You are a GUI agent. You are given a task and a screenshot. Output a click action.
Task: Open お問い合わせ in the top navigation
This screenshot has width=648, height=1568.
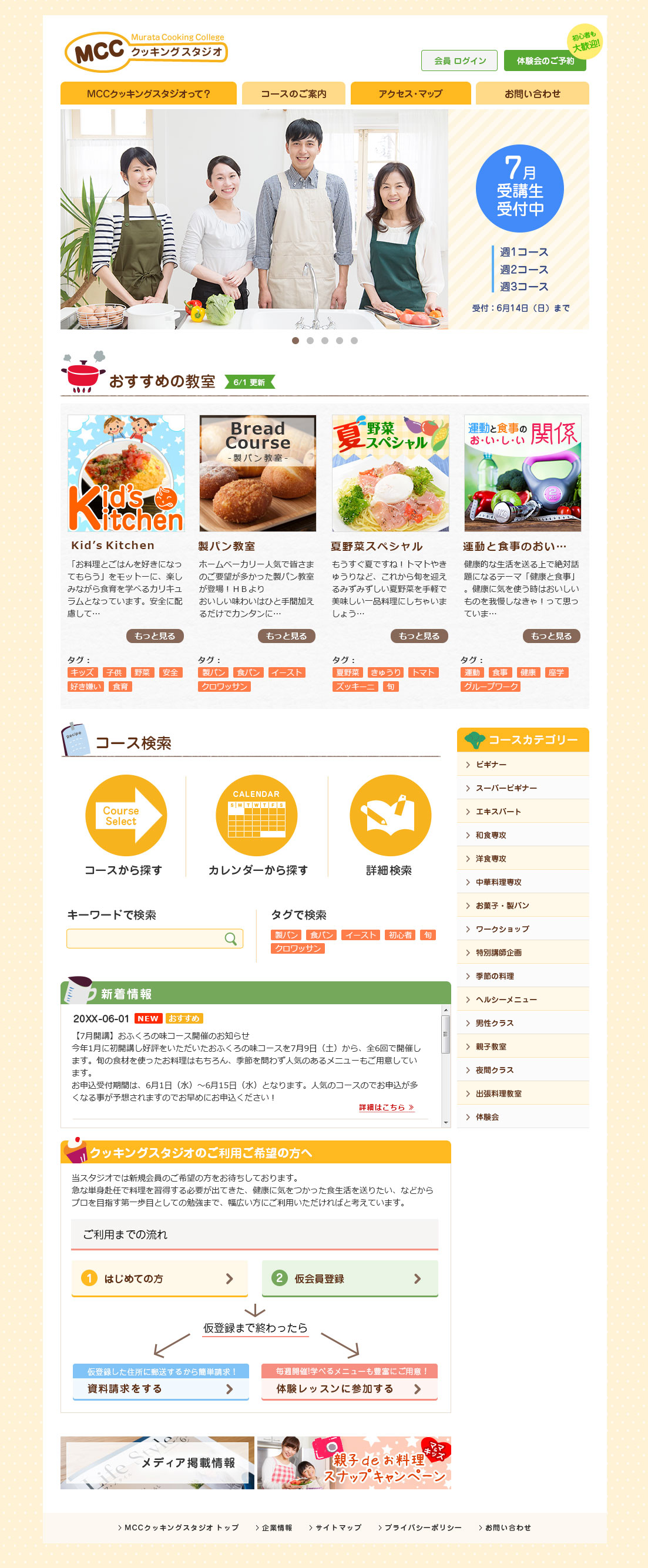[x=532, y=94]
